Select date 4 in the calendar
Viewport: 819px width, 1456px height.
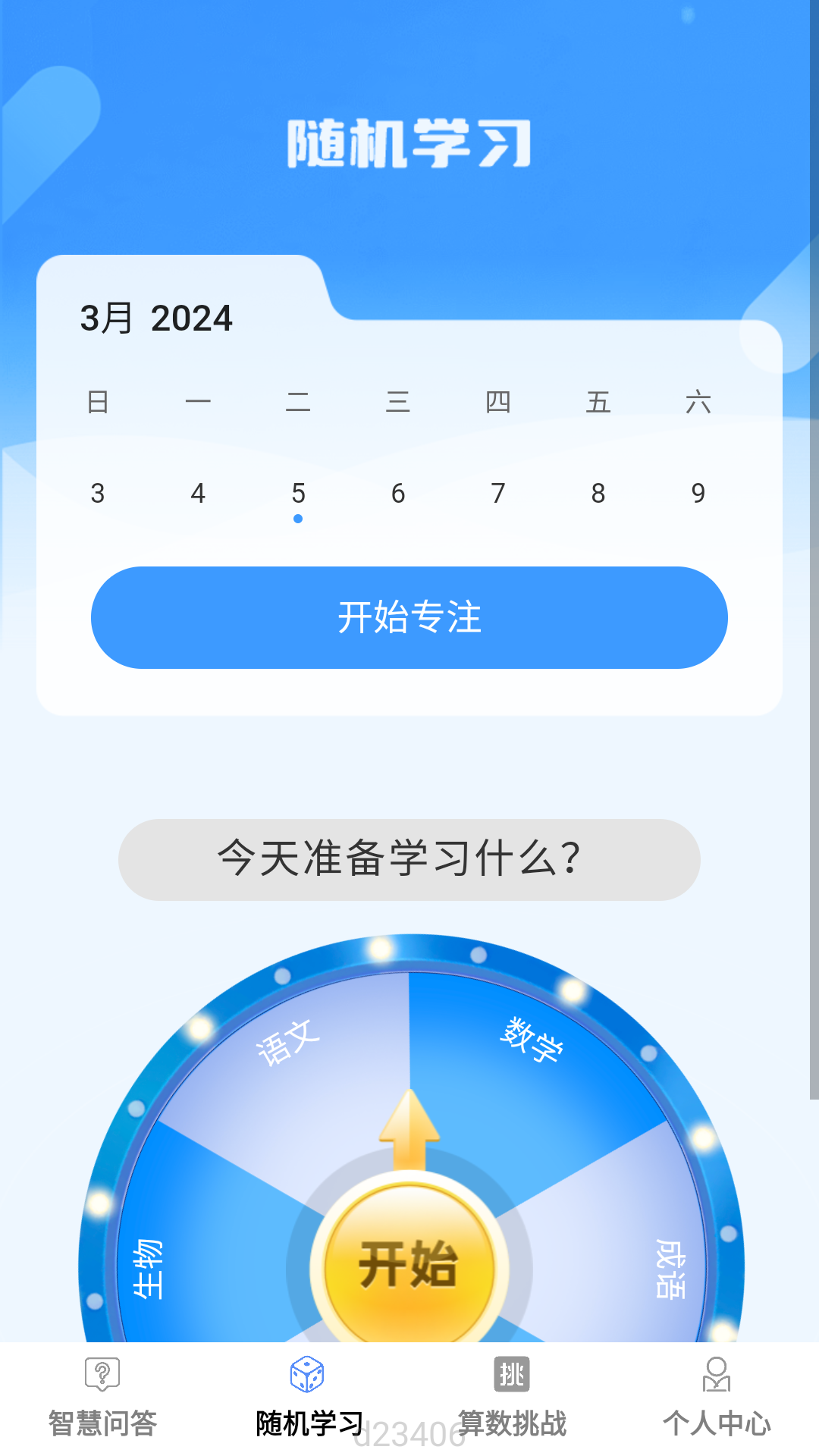pyautogui.click(x=198, y=494)
